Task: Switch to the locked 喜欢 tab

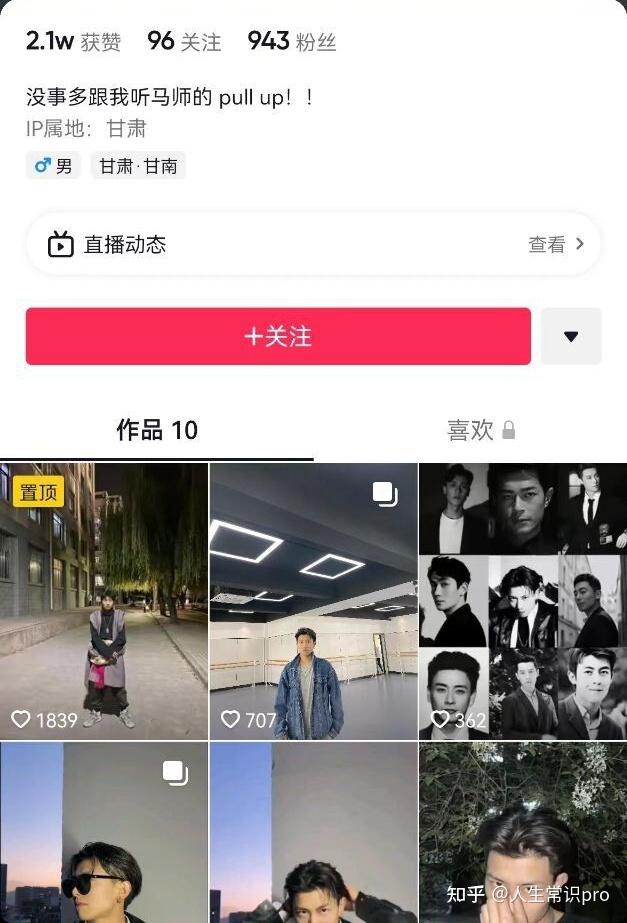Action: tap(480, 430)
